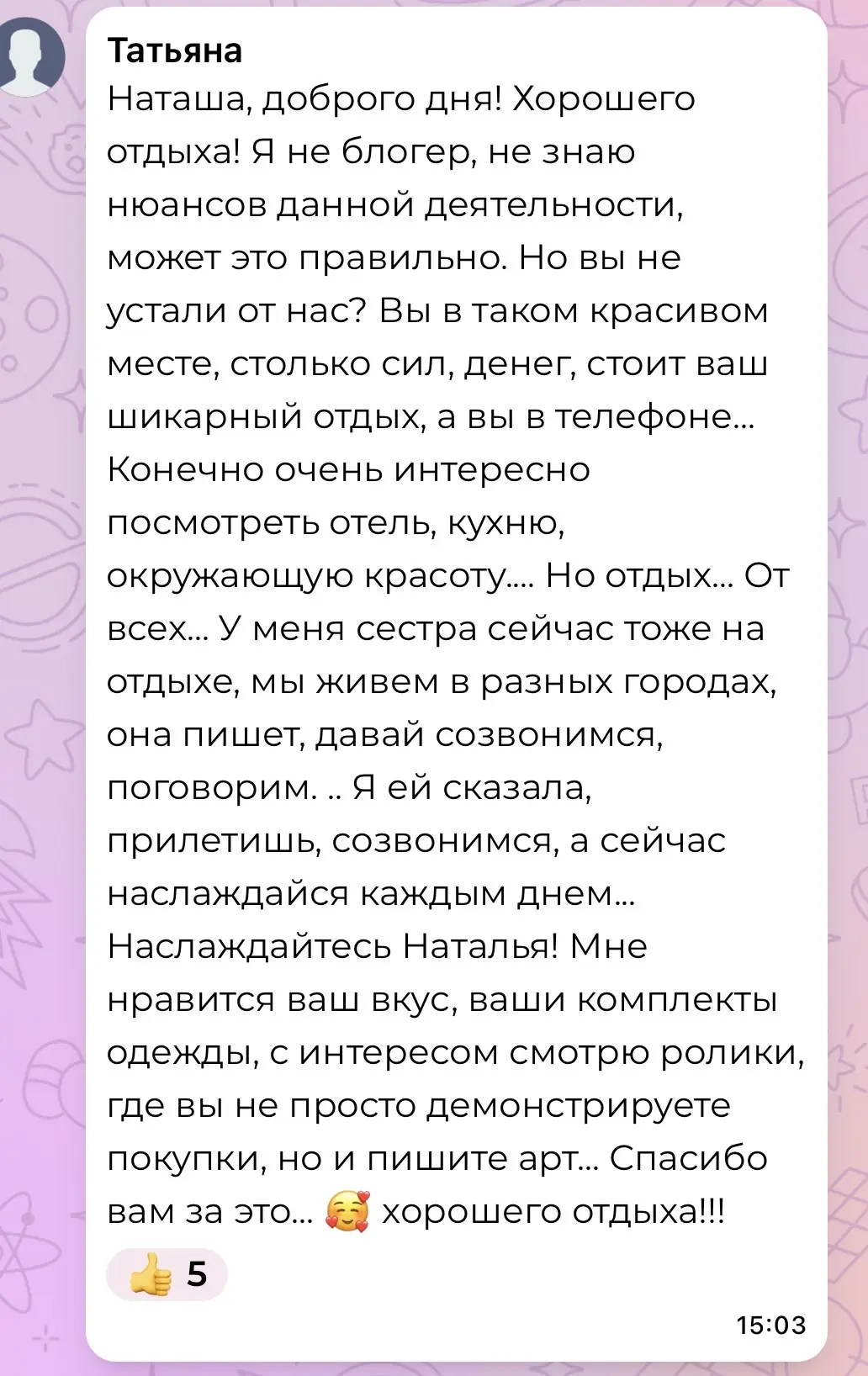
Task: Tap the sender name Татьяна
Action: pyautogui.click(x=175, y=51)
